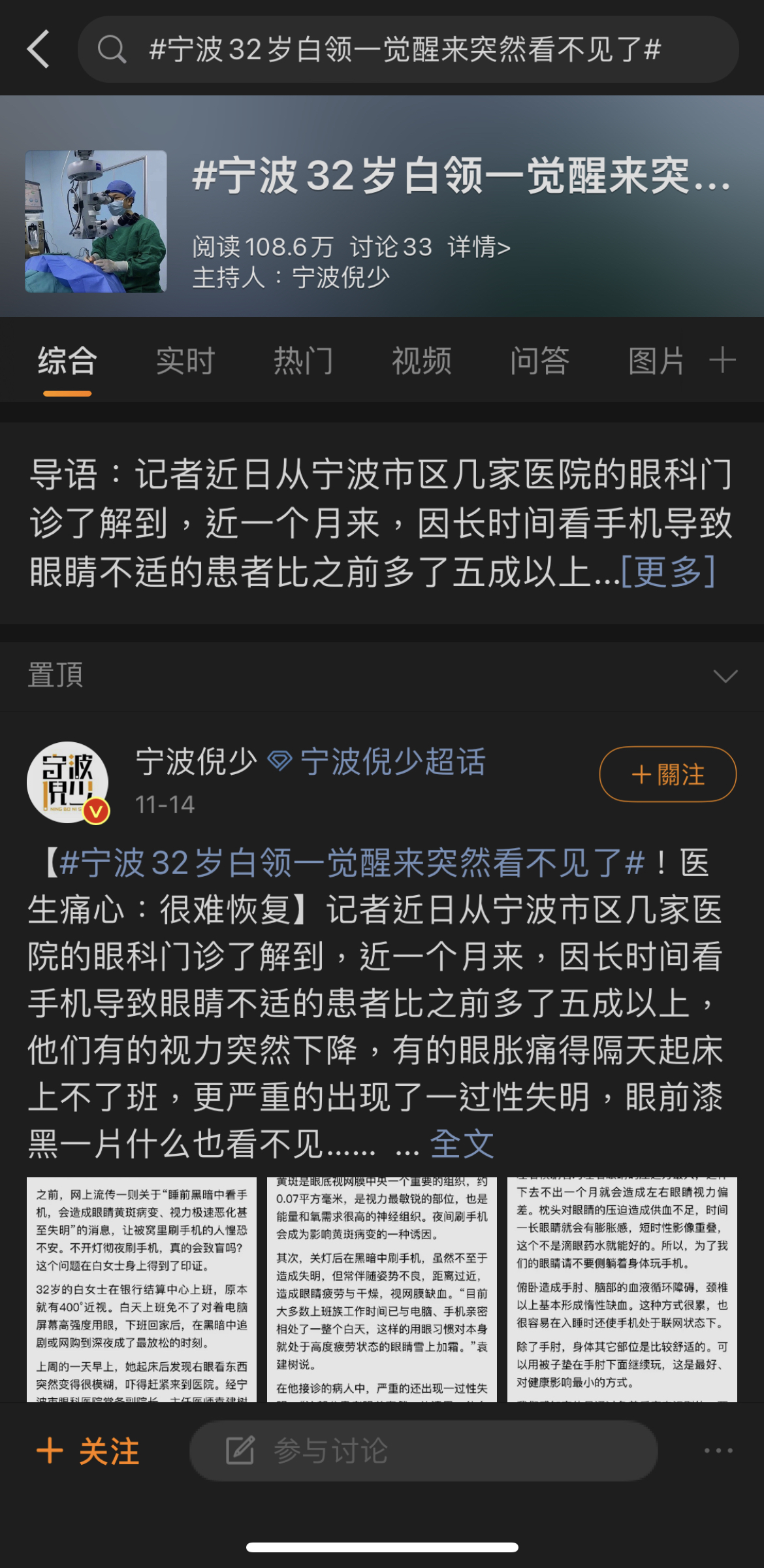Follow this topic with + 关注

click(88, 1451)
